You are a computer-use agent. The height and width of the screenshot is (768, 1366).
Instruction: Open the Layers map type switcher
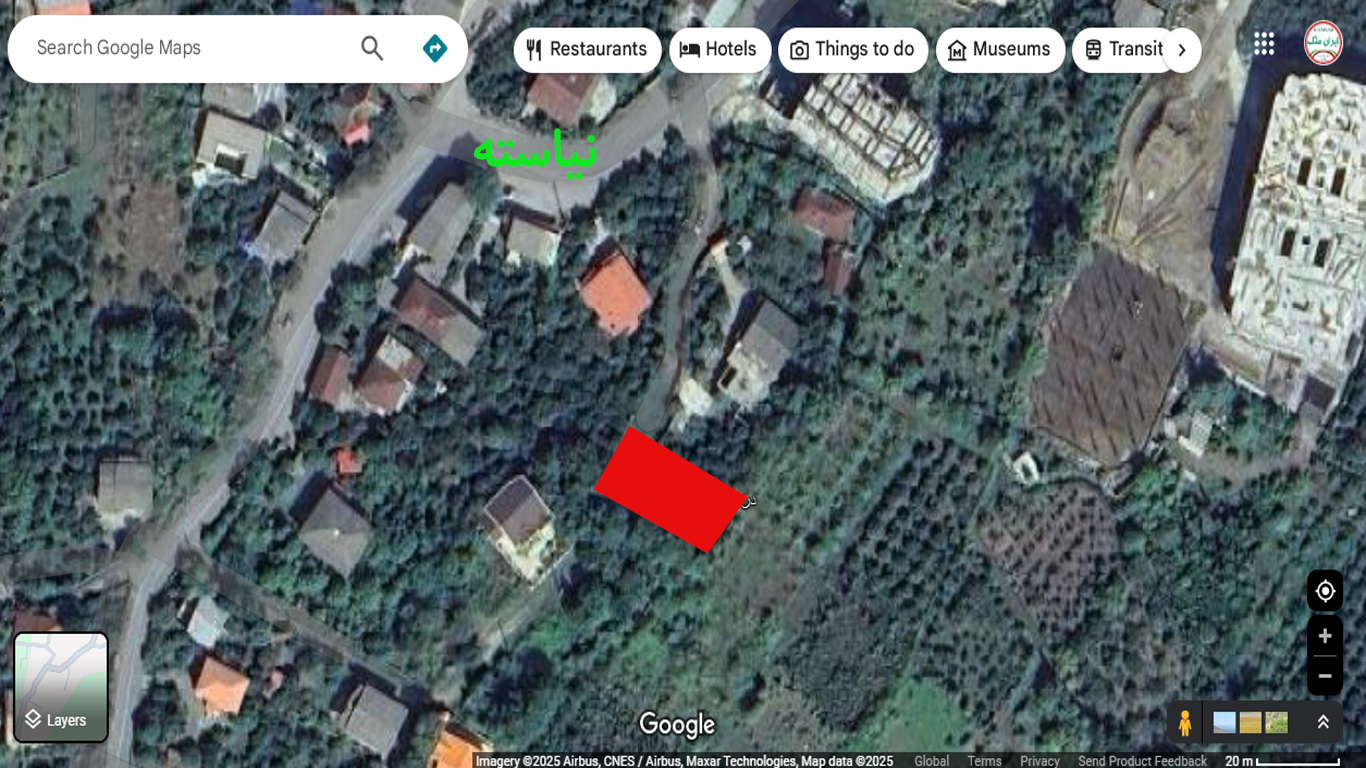pyautogui.click(x=61, y=687)
